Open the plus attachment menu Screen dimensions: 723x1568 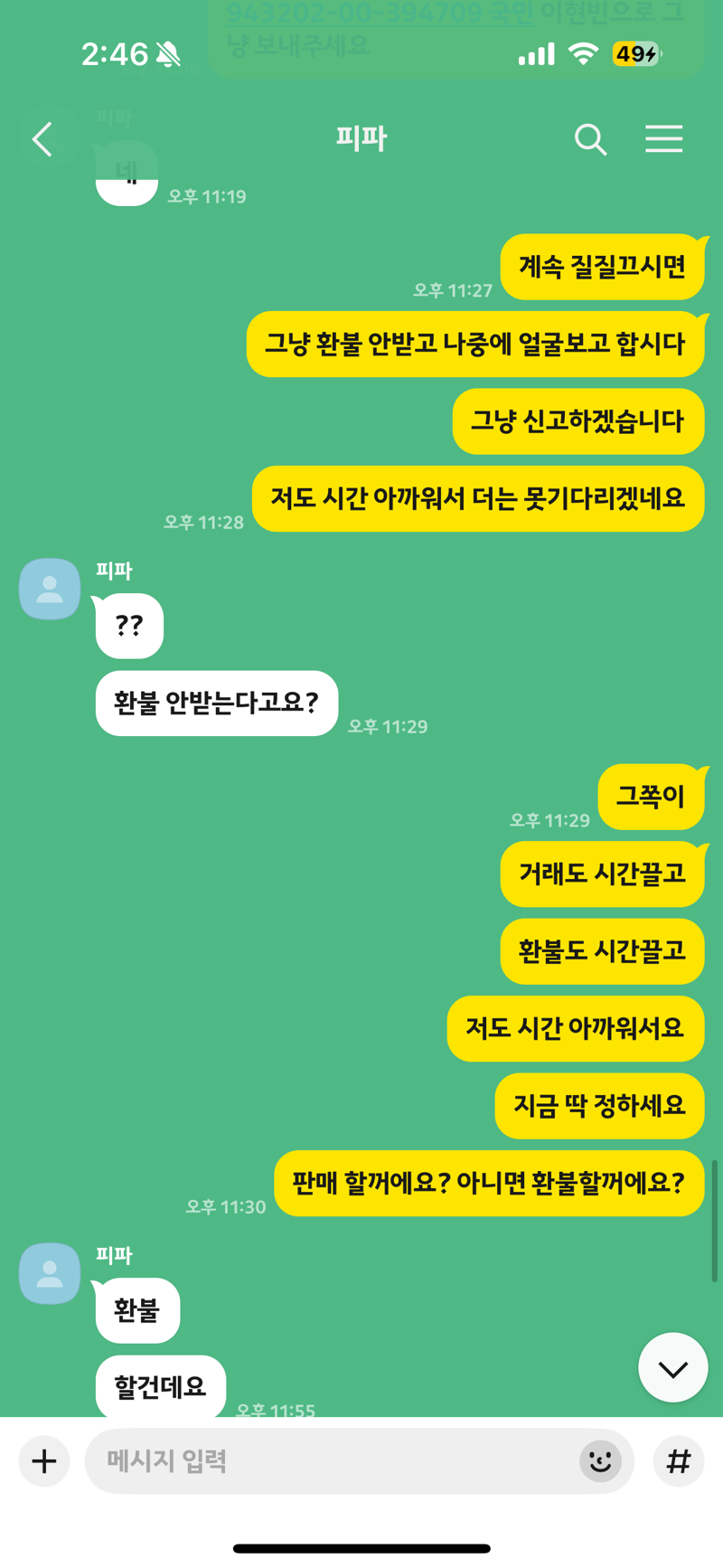click(x=44, y=1460)
